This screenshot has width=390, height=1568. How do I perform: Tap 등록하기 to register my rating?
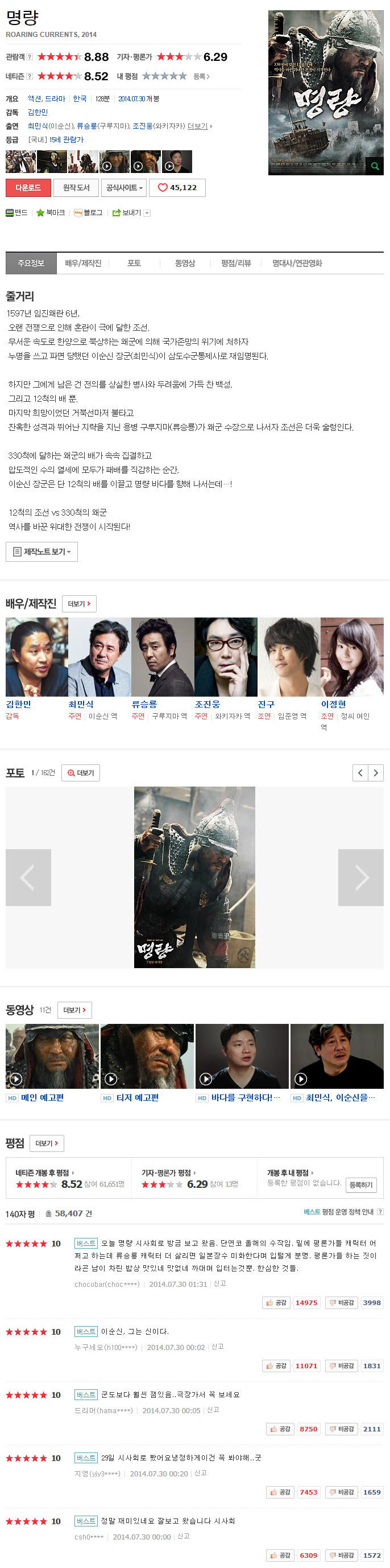361,1184
